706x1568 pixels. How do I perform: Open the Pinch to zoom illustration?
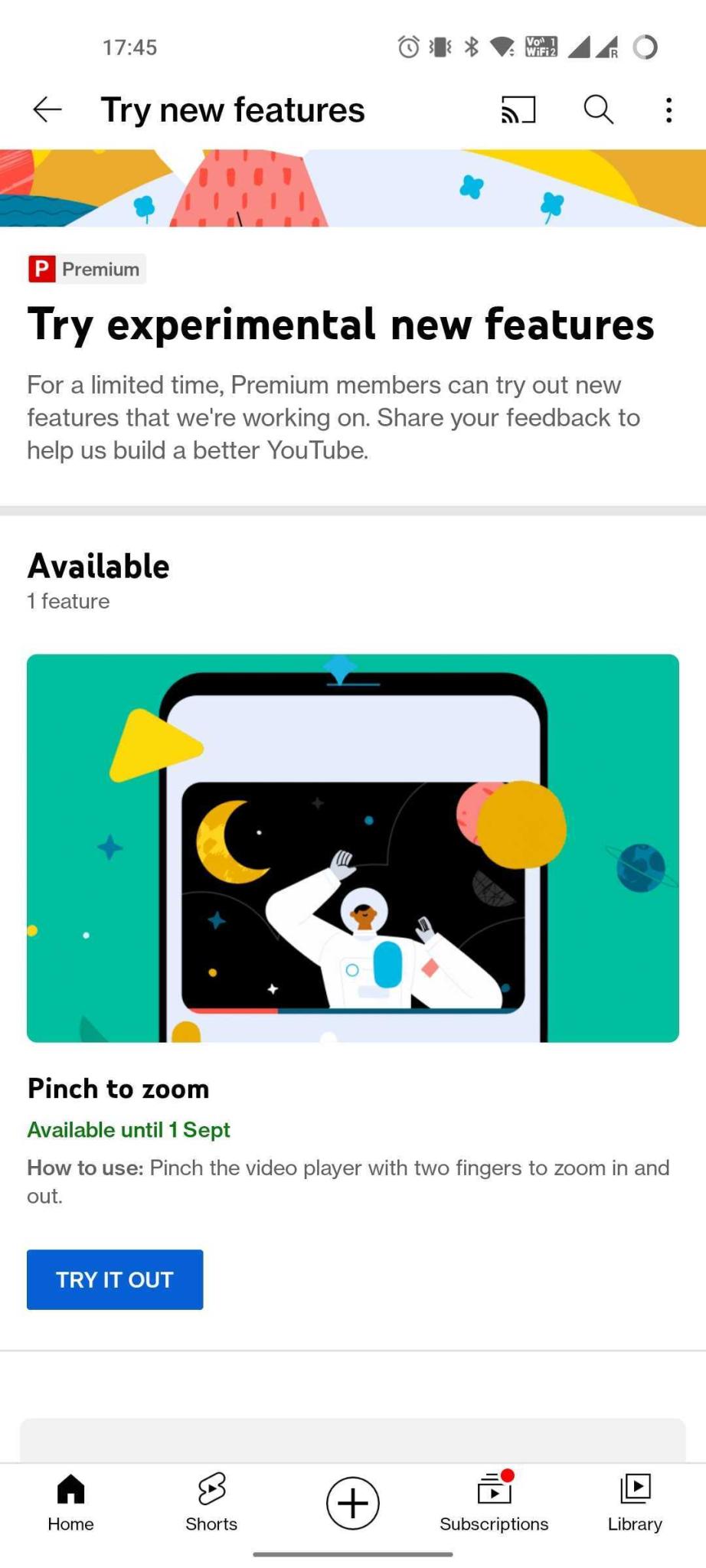352,848
